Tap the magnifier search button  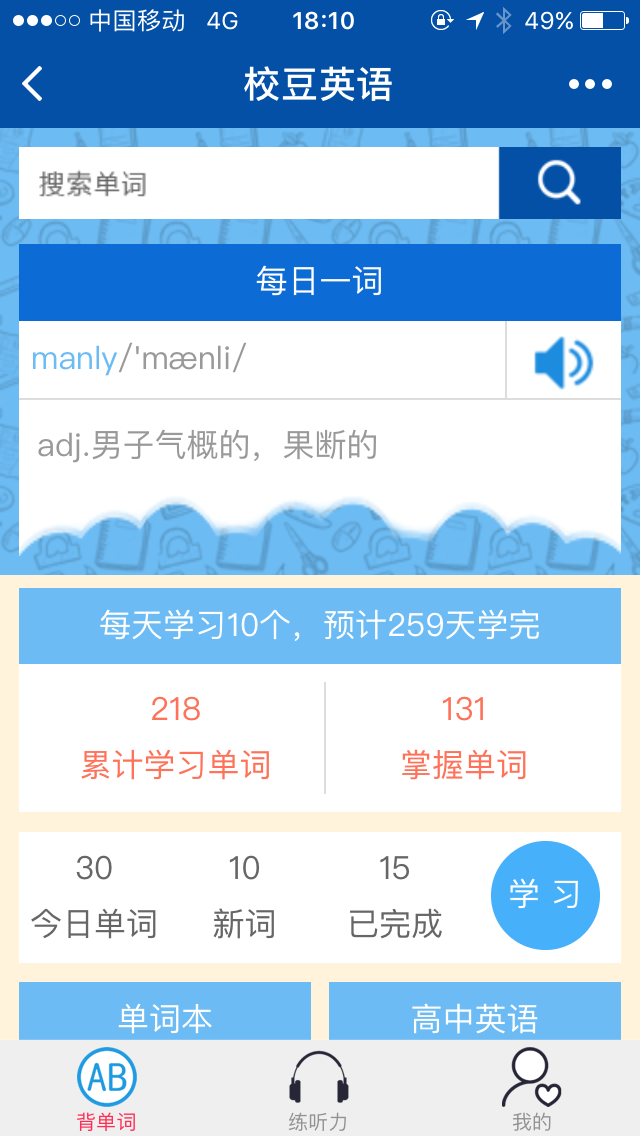pos(560,183)
